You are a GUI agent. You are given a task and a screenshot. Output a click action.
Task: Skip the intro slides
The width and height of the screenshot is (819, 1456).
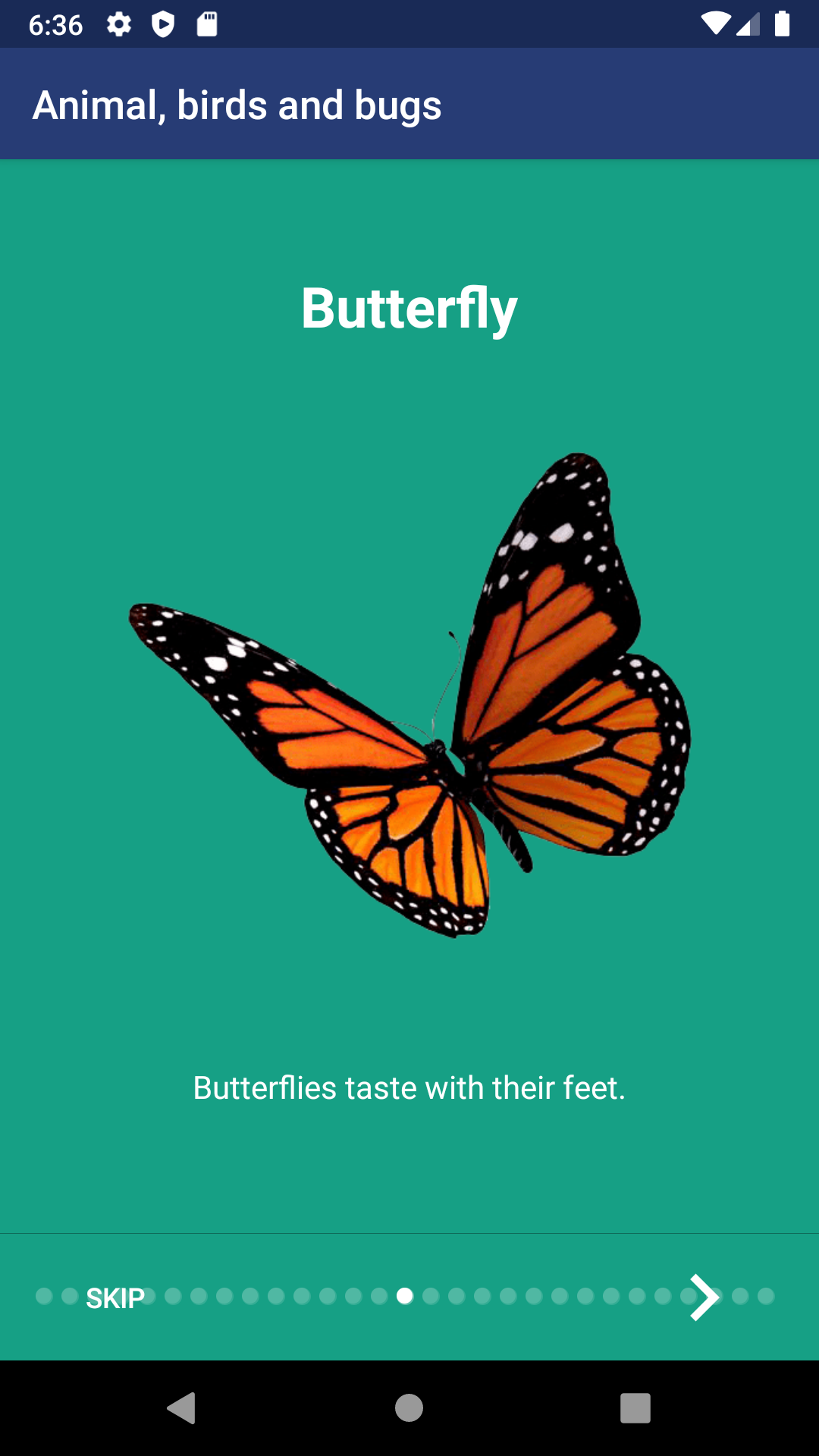pyautogui.click(x=115, y=1298)
